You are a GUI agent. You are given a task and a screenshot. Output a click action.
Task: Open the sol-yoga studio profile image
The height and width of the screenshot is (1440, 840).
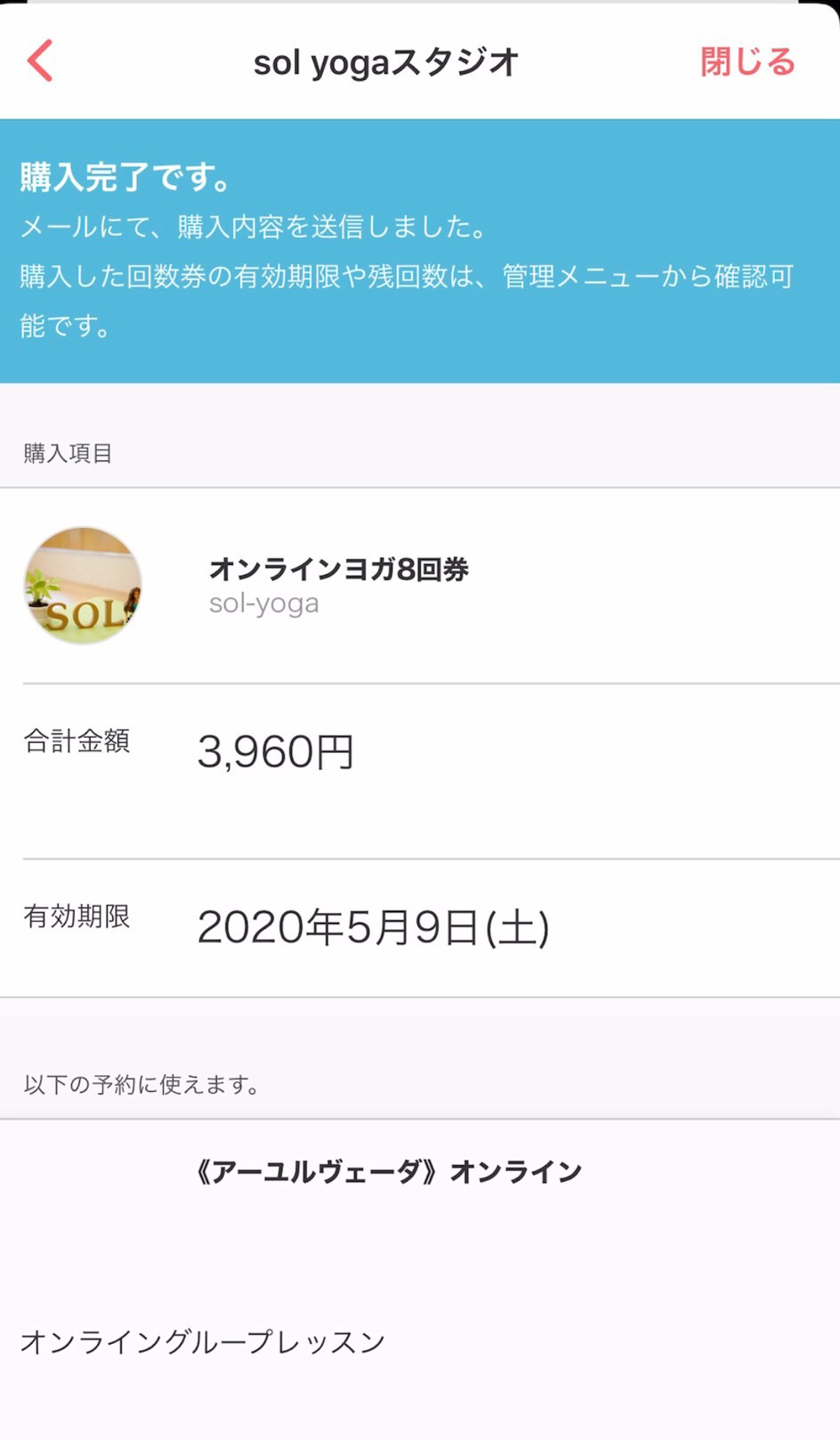(x=83, y=585)
